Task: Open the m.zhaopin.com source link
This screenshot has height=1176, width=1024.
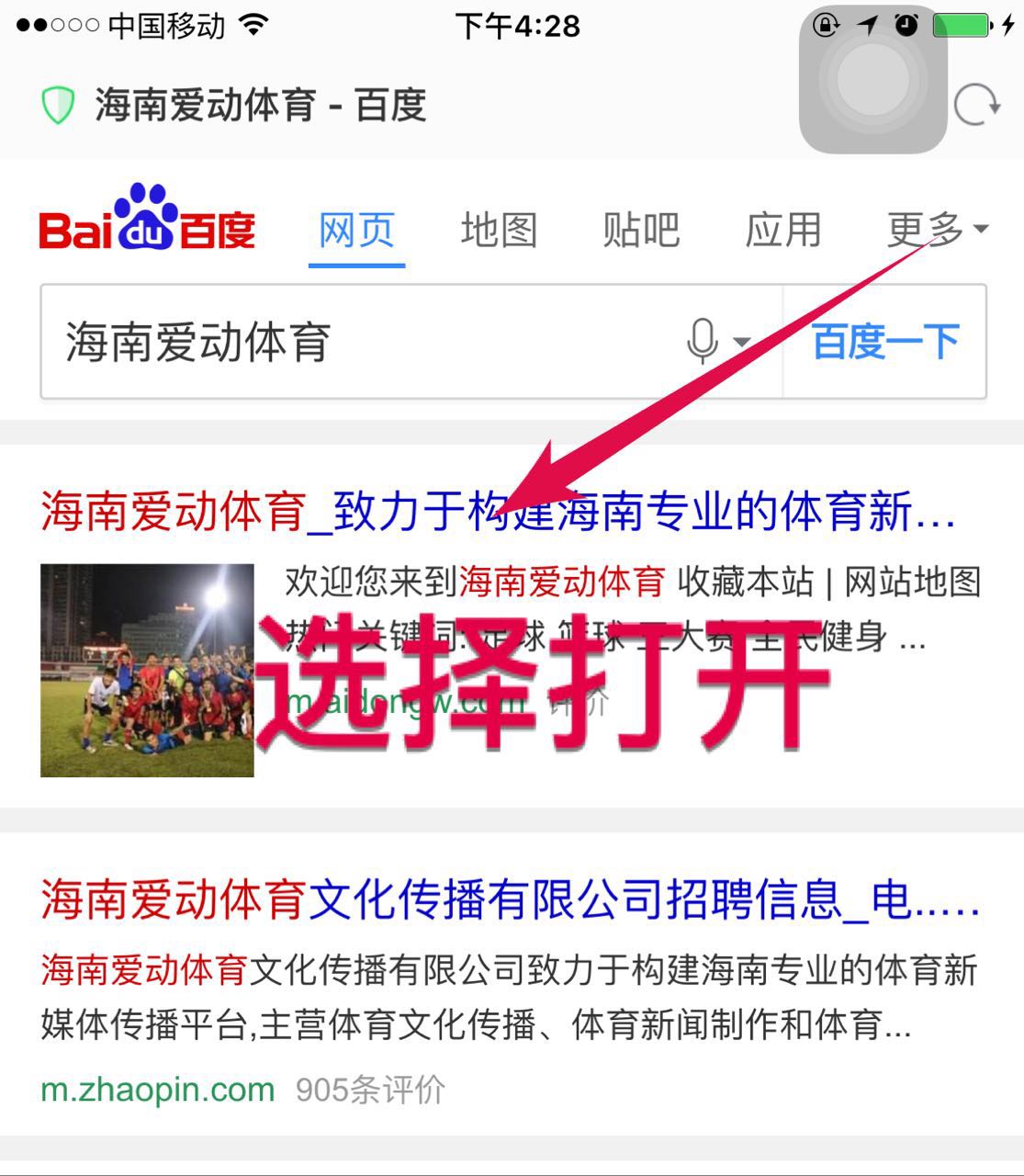Action: pyautogui.click(x=158, y=1090)
